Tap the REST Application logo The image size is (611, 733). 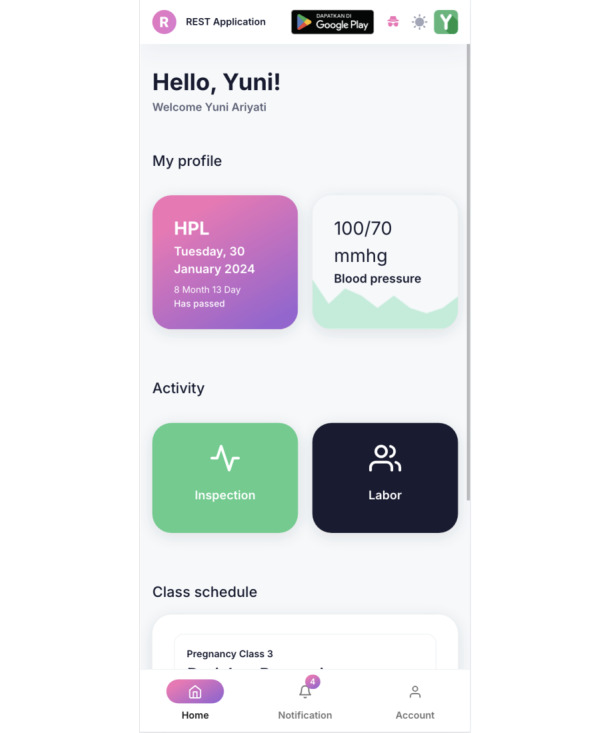164,22
